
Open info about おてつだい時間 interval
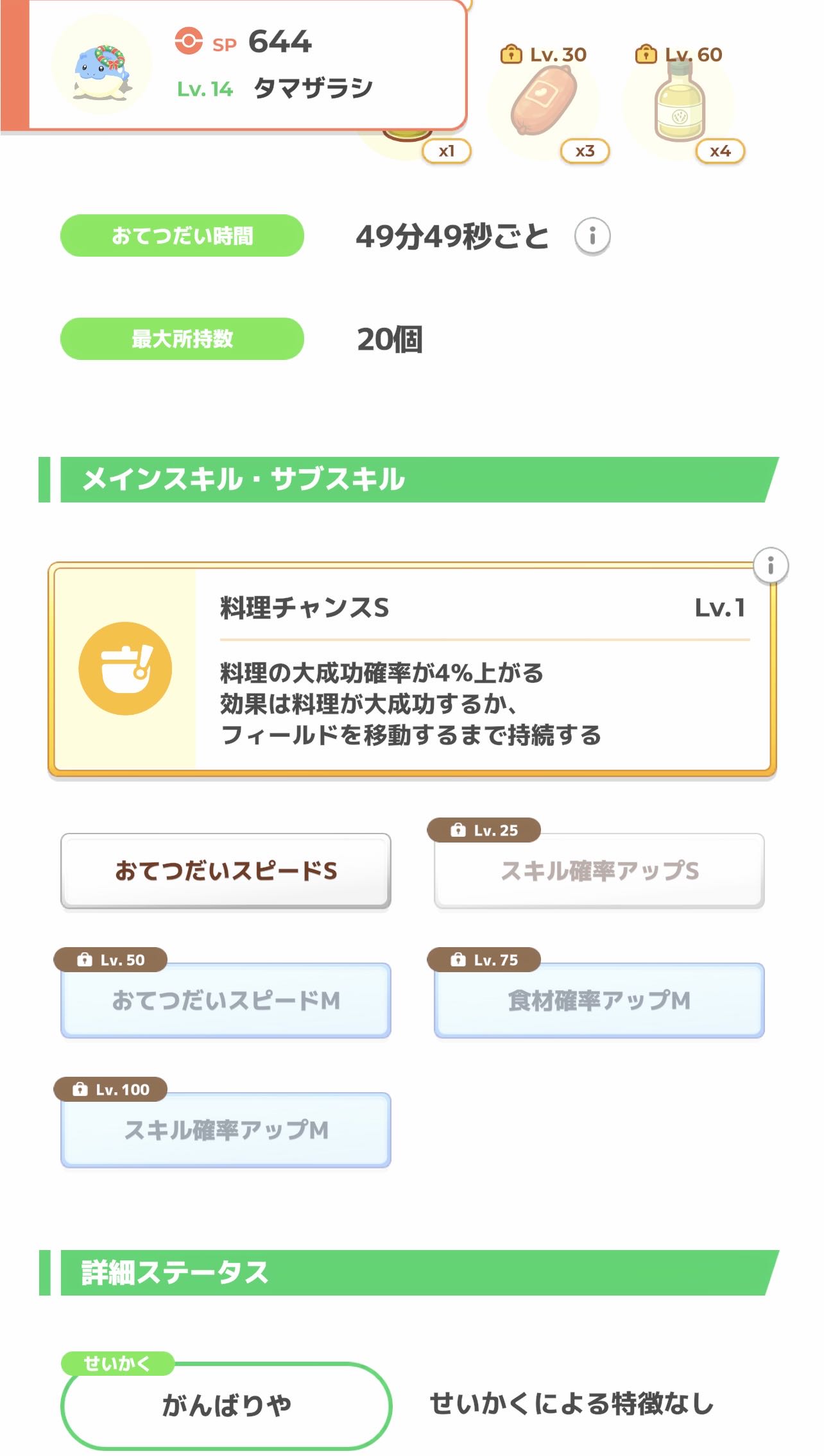pyautogui.click(x=592, y=236)
